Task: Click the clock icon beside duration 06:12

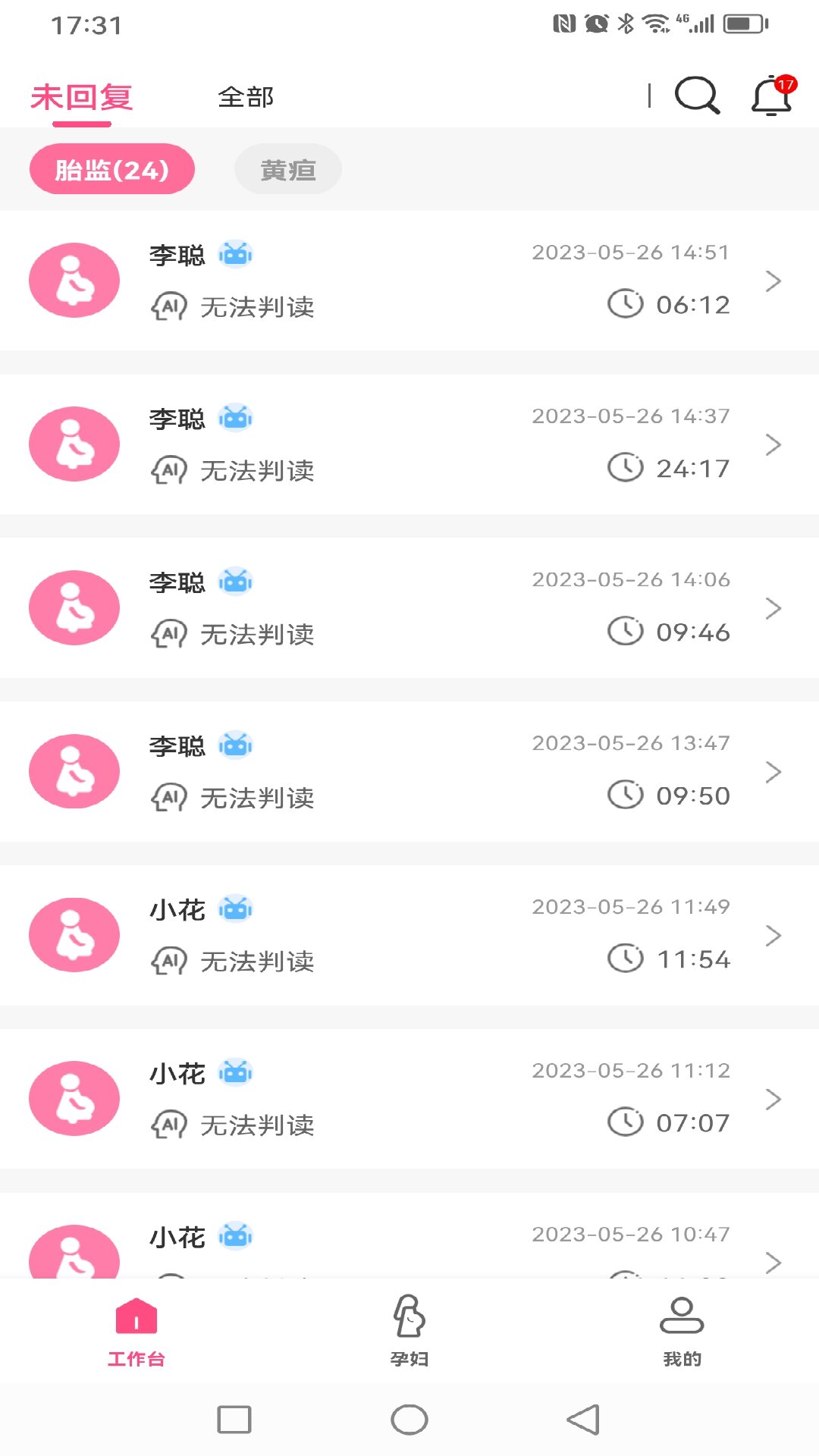Action: [626, 304]
